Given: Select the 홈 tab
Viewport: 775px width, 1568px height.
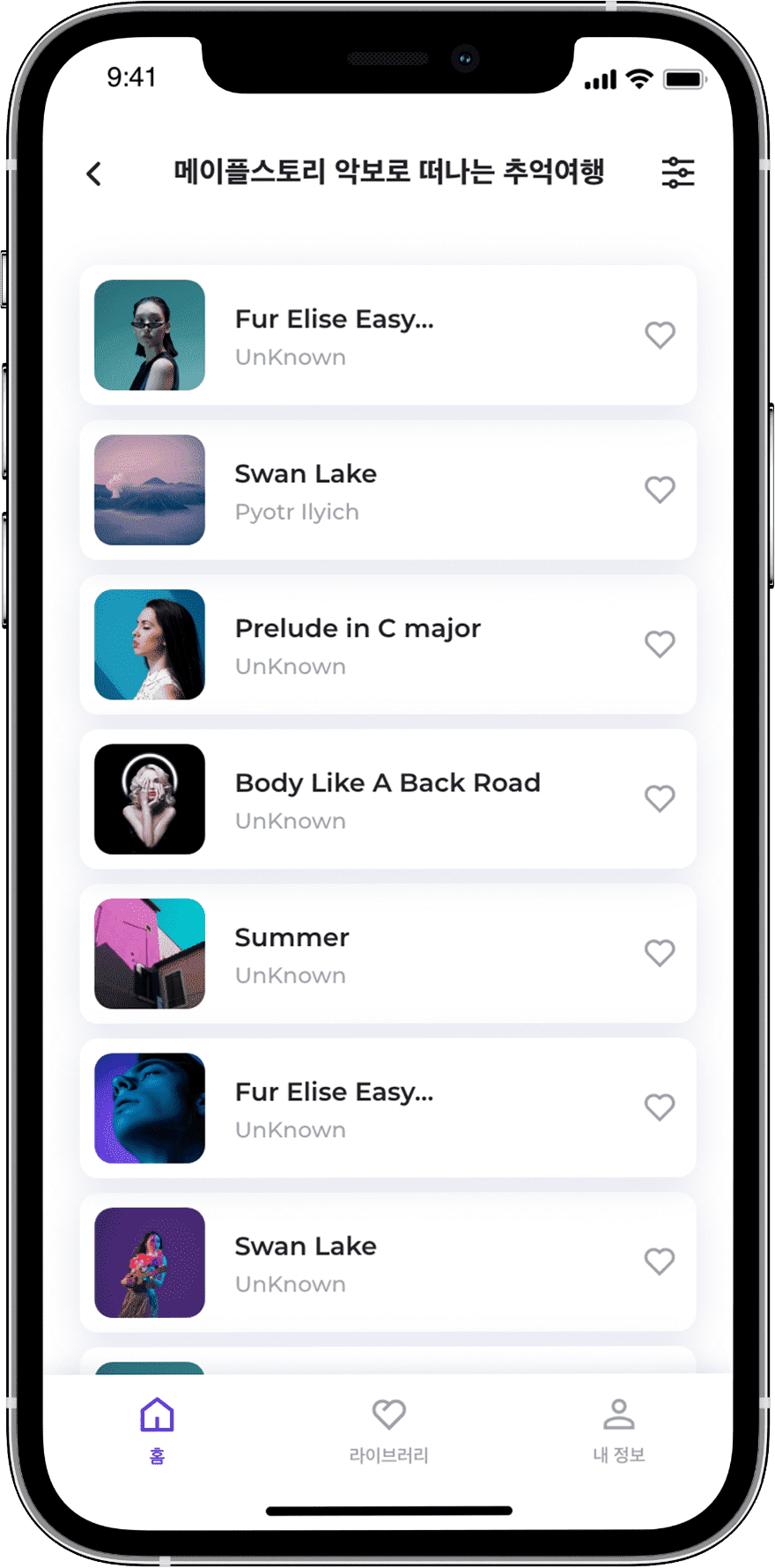Looking at the screenshot, I should coord(157,1431).
